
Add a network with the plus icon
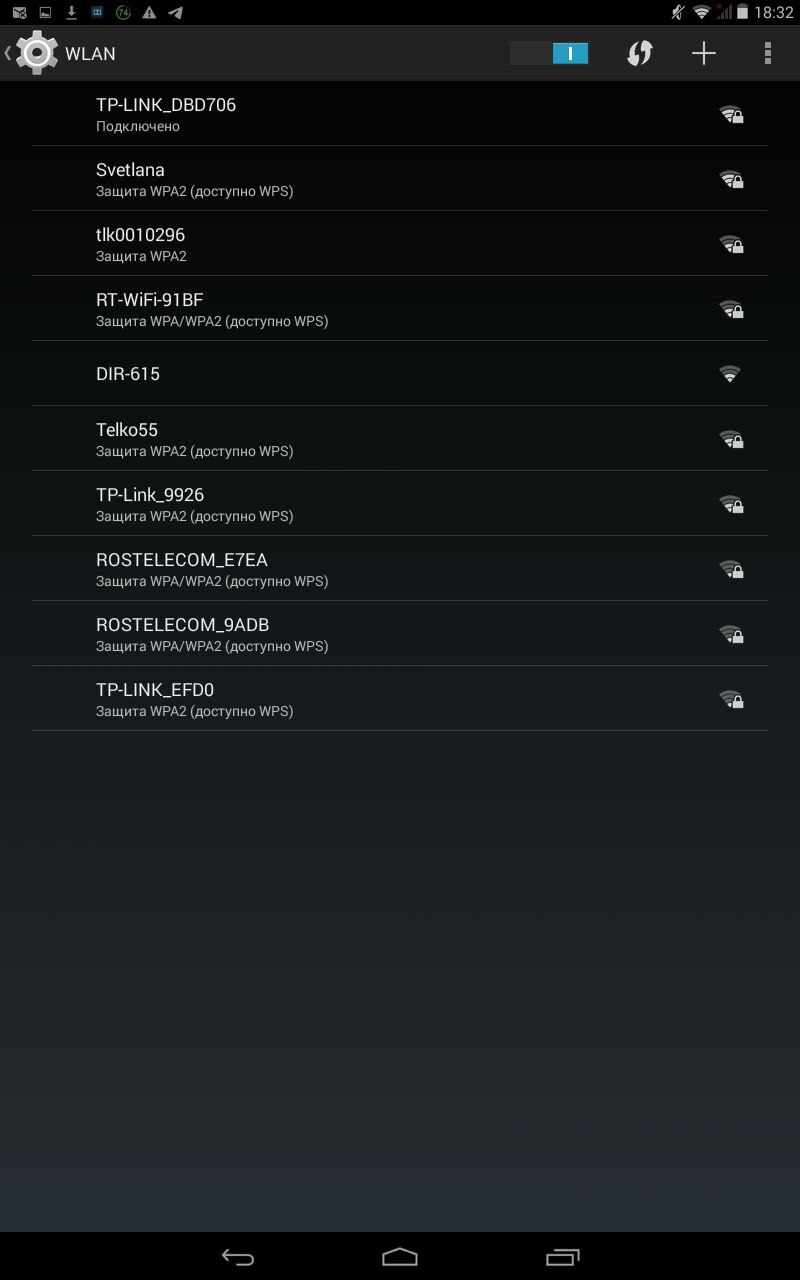click(x=704, y=53)
